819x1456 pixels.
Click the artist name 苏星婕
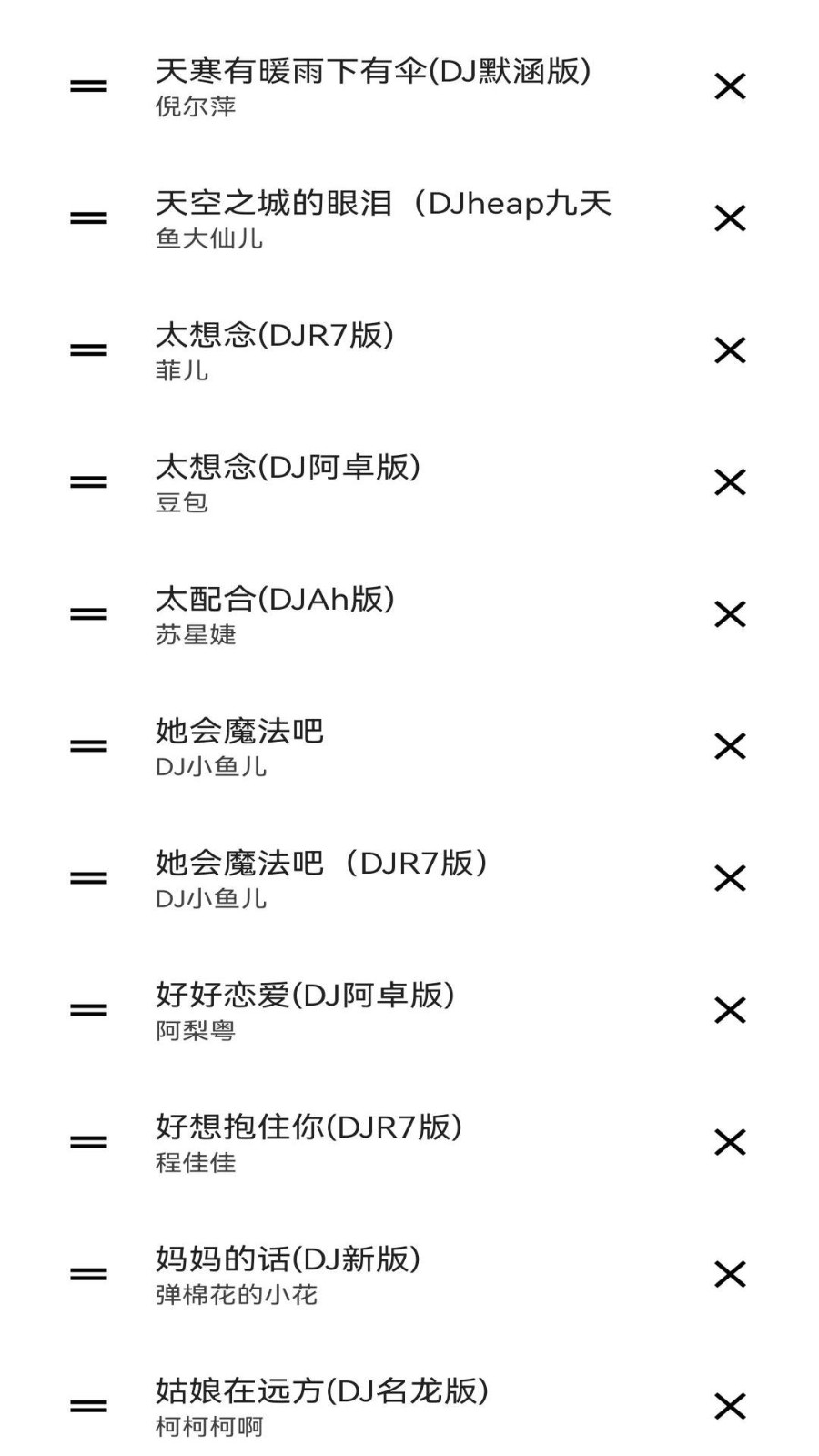tap(193, 637)
